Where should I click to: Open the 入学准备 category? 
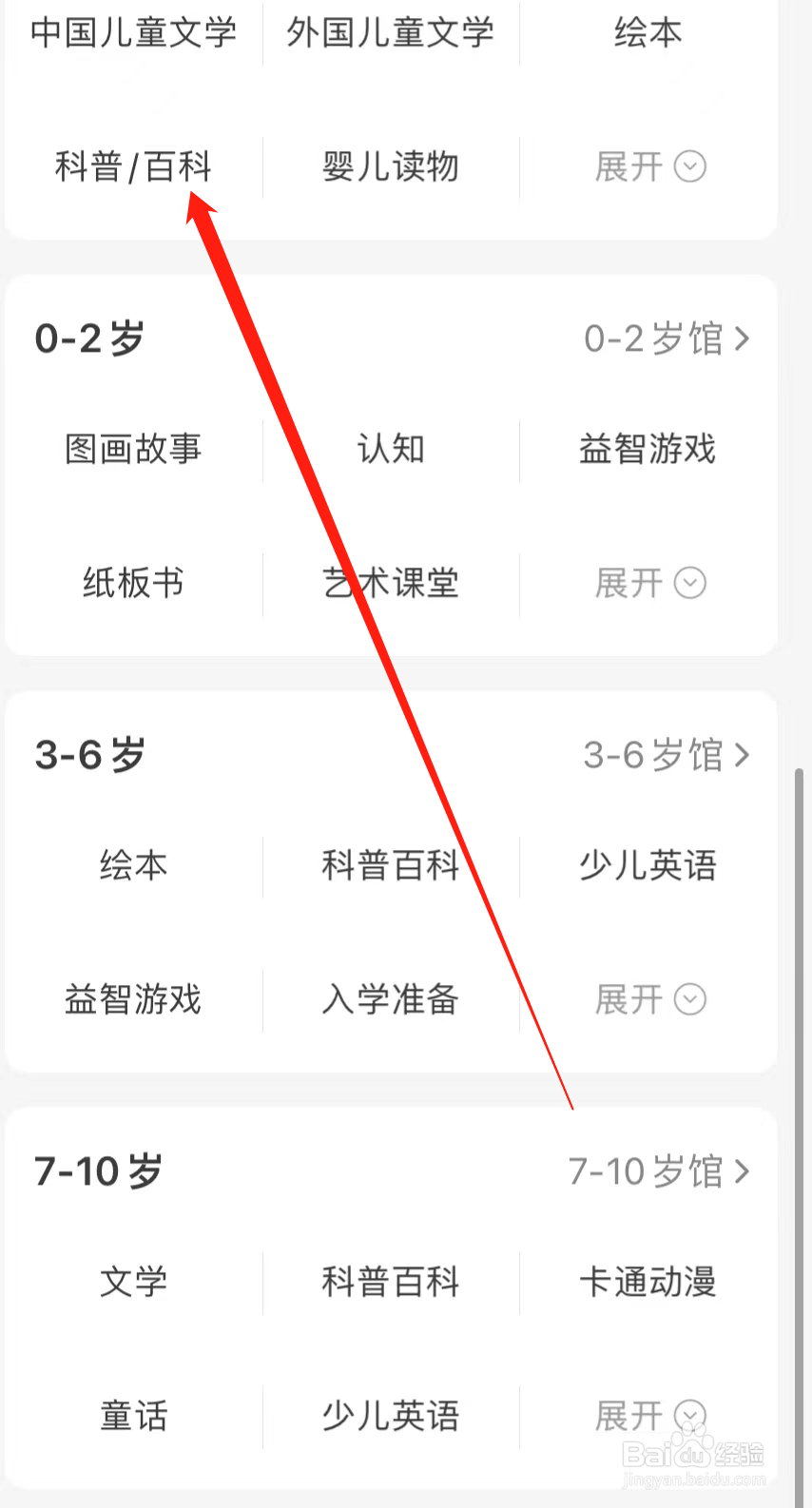(x=390, y=999)
